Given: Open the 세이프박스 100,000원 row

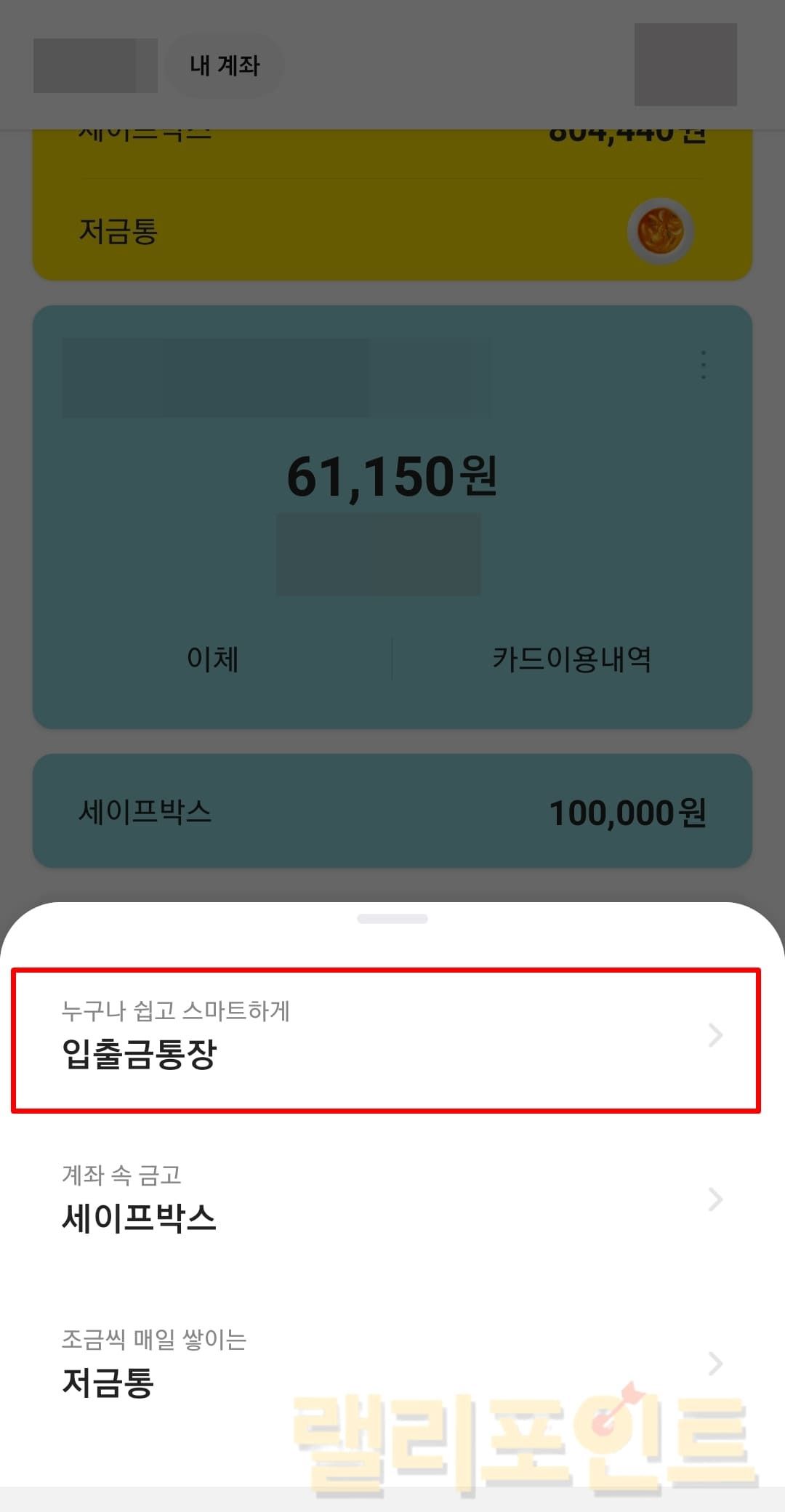Looking at the screenshot, I should click(392, 811).
